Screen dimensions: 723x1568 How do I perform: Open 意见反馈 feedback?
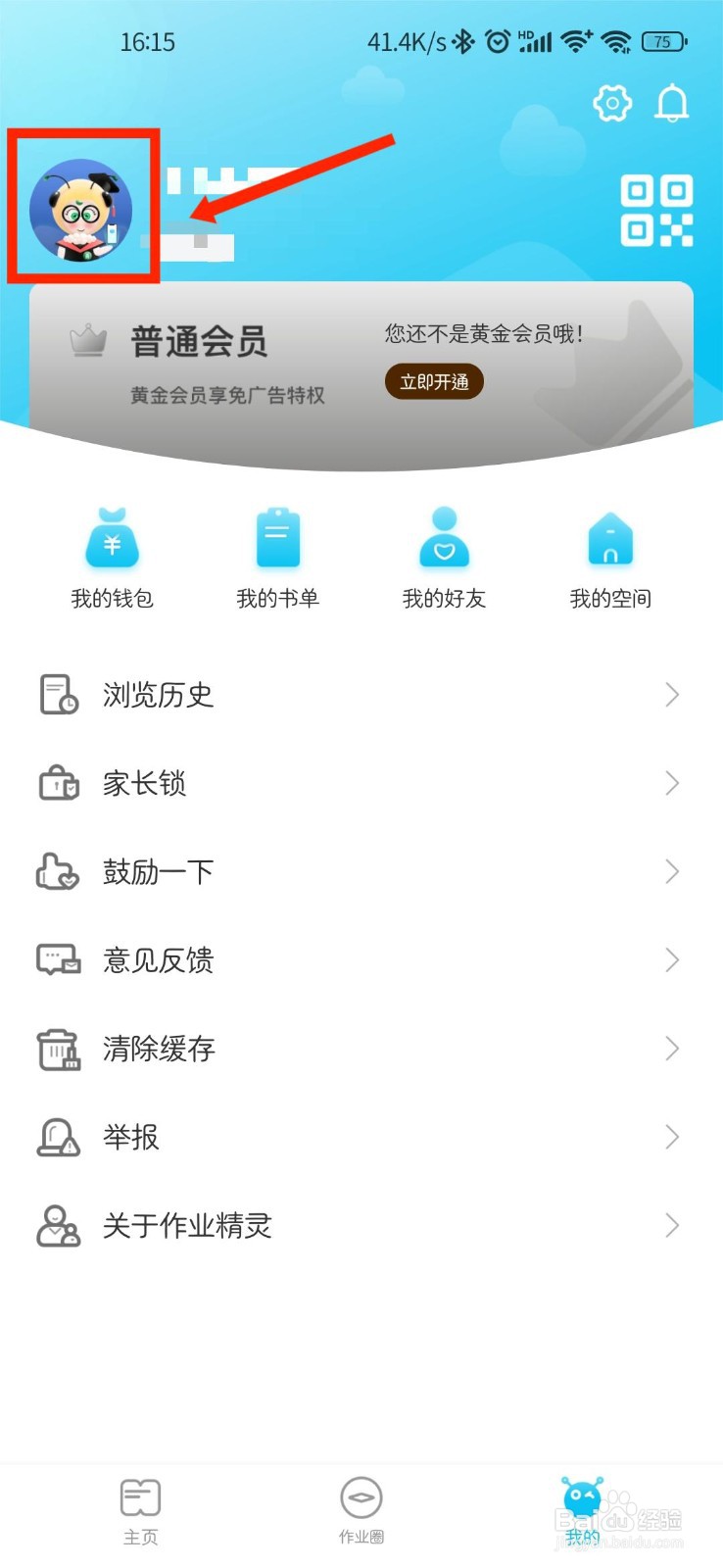click(361, 959)
